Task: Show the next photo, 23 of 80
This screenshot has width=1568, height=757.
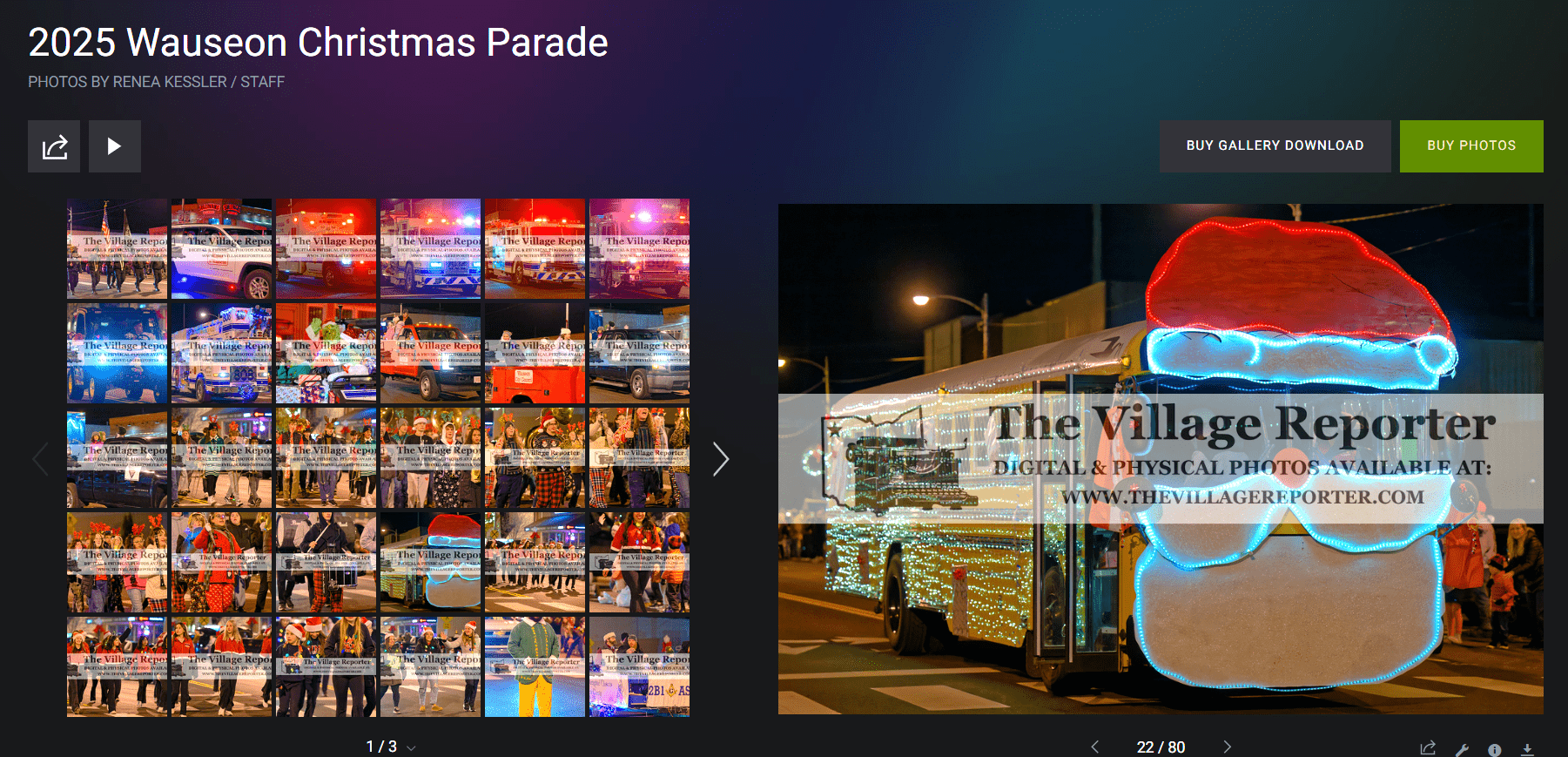Action: click(x=1227, y=747)
